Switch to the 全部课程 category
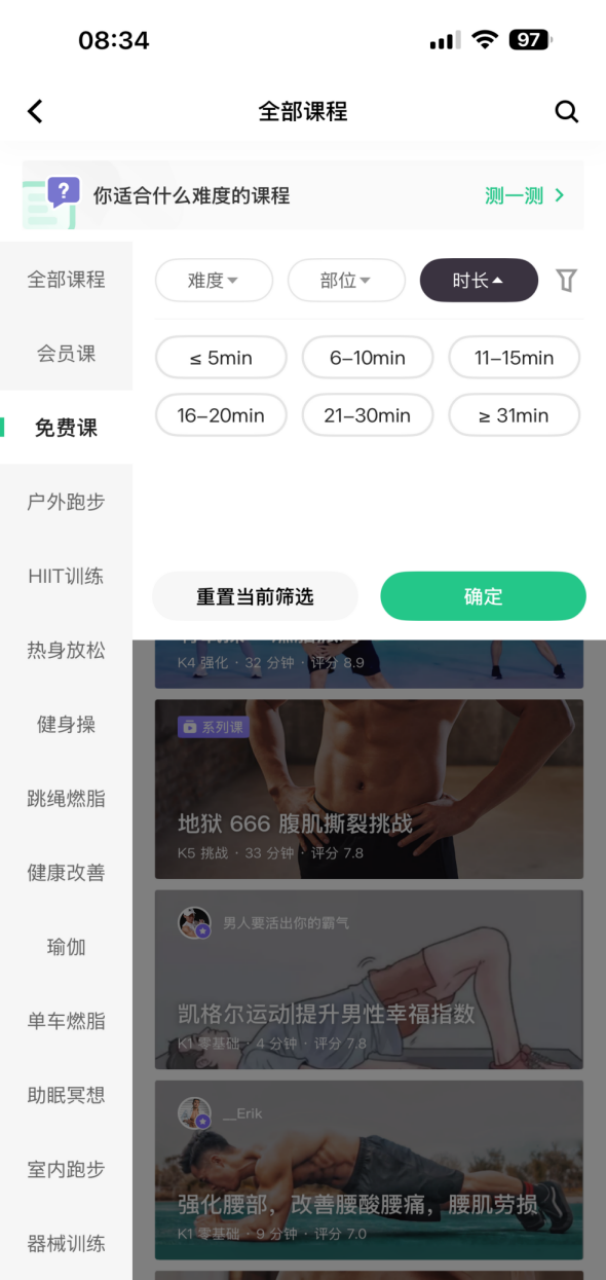The width and height of the screenshot is (606, 1280). click(x=66, y=280)
